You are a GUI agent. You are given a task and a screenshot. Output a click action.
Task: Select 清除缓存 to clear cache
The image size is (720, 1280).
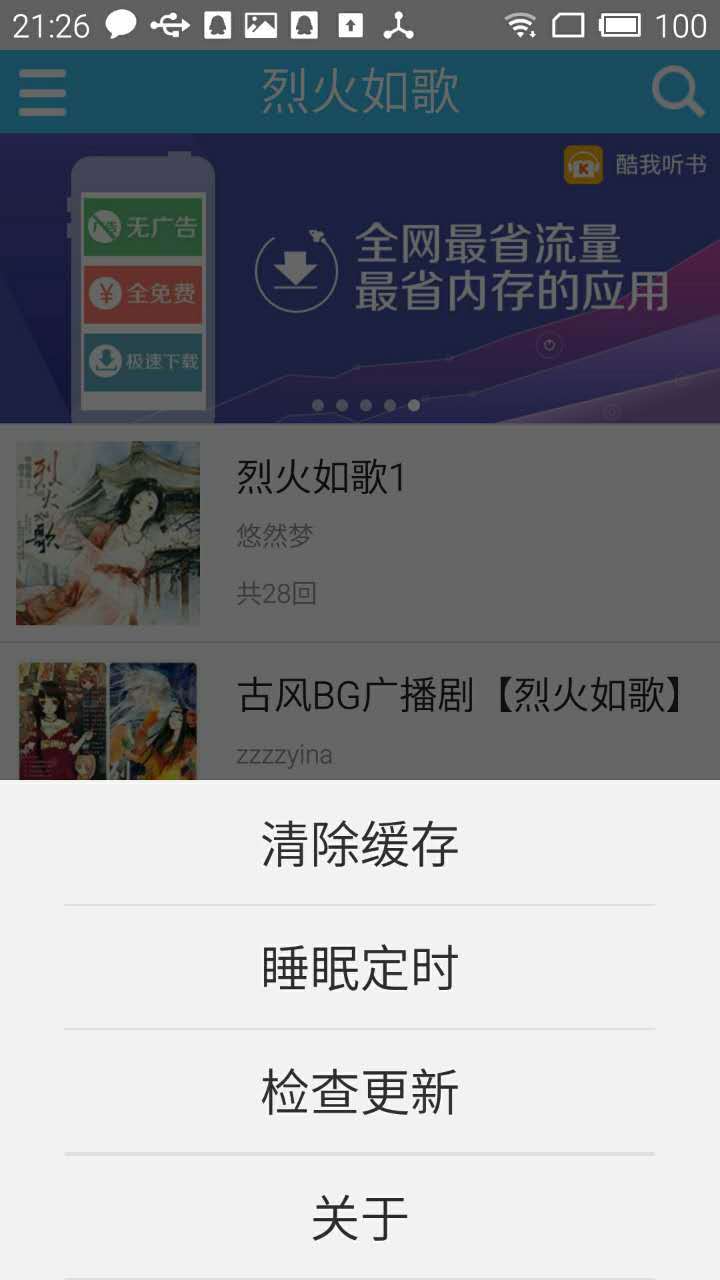(x=360, y=844)
